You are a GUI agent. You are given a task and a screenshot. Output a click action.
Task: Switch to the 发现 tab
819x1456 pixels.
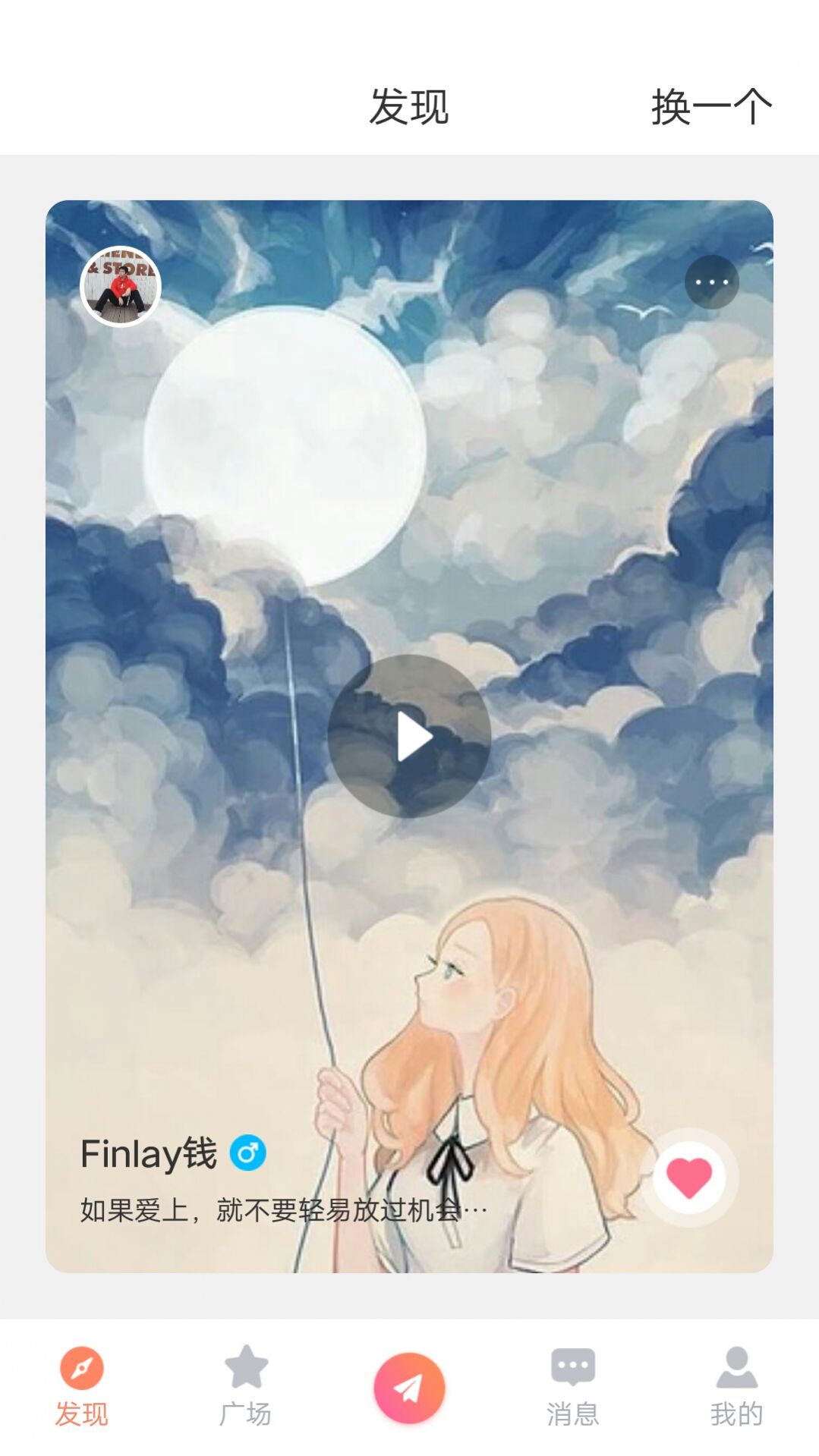click(x=82, y=1385)
